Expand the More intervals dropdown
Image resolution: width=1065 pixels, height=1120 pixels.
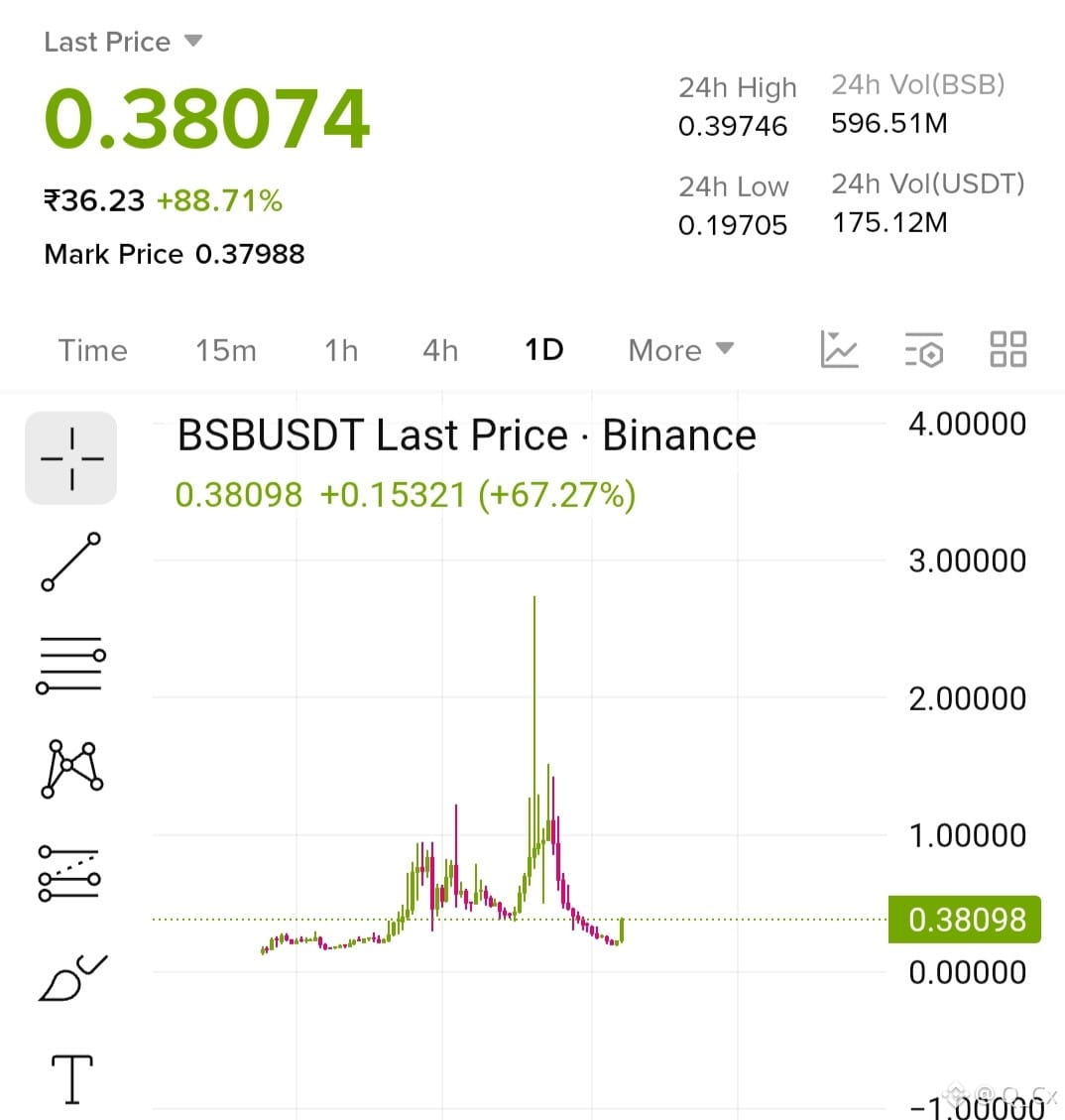pos(681,351)
